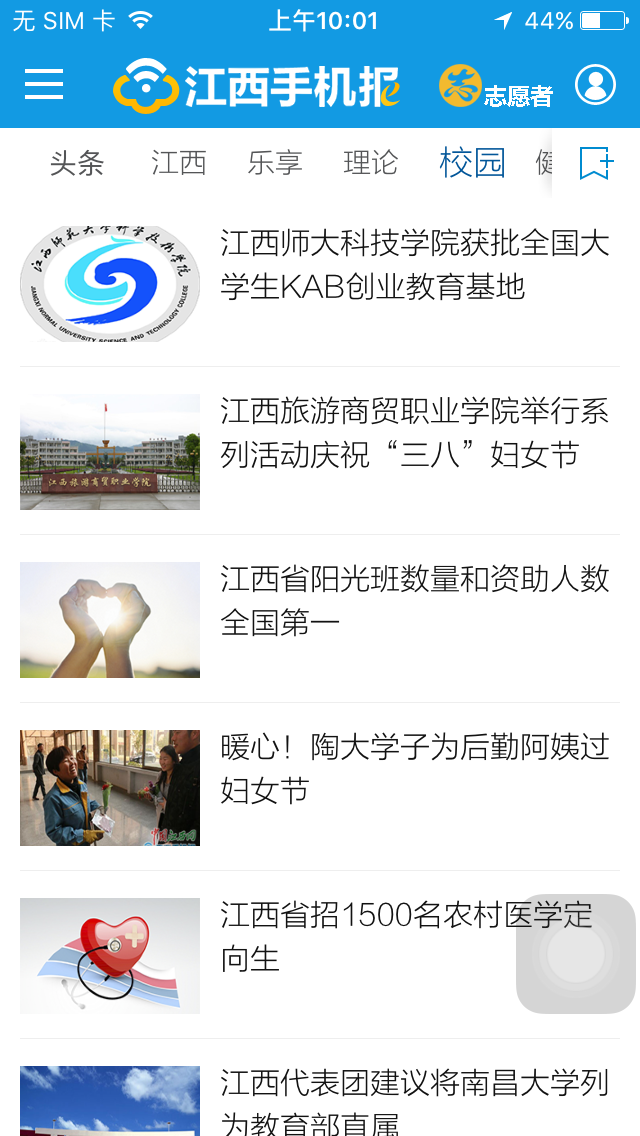Go to the 理论 tab

point(371,163)
